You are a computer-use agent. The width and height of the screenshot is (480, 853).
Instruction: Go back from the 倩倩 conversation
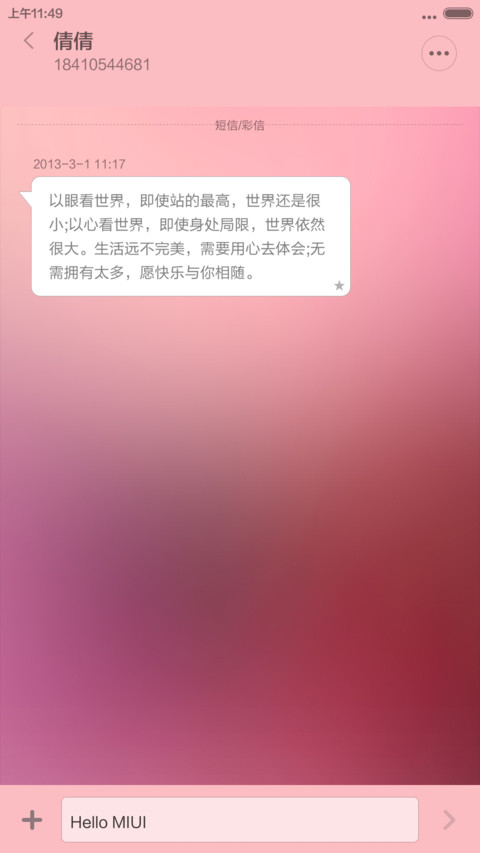coord(29,41)
